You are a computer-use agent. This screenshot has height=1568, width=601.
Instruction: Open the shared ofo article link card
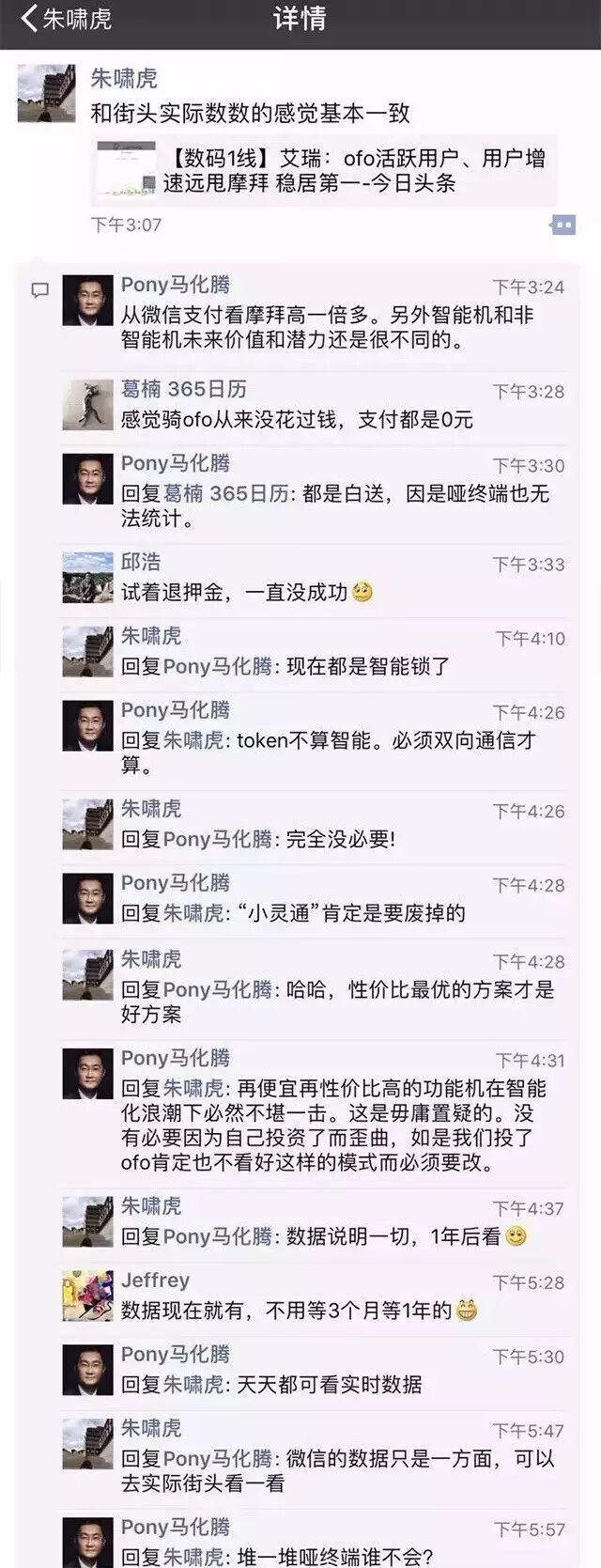pos(324,172)
